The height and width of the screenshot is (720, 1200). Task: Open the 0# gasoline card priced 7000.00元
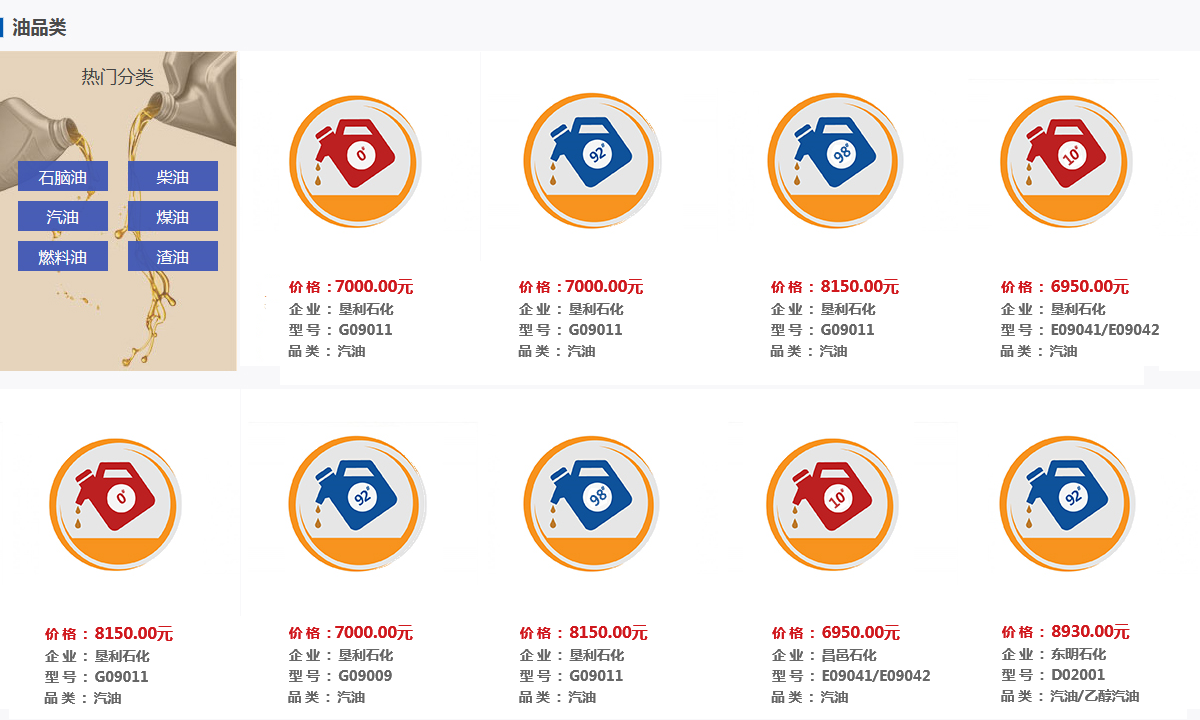(357, 160)
